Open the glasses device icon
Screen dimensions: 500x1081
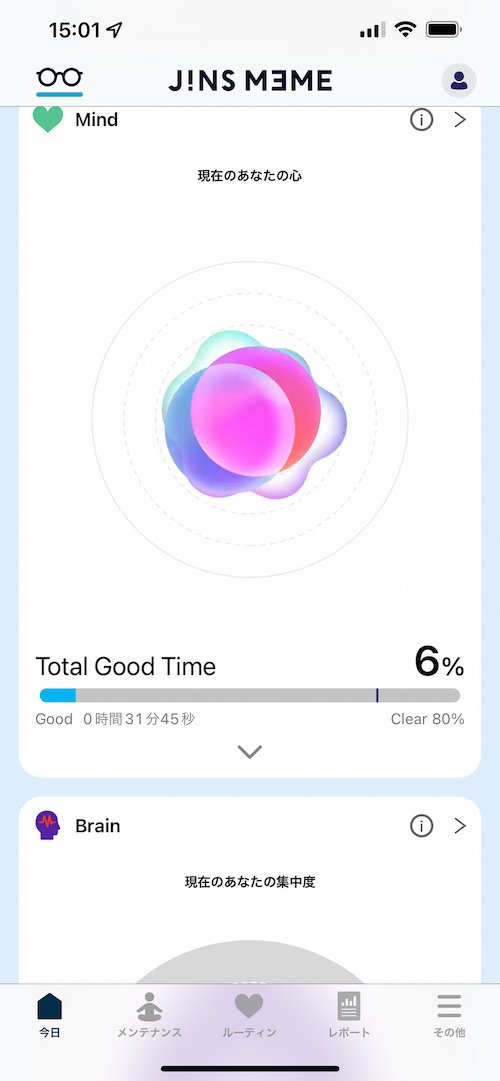point(59,80)
